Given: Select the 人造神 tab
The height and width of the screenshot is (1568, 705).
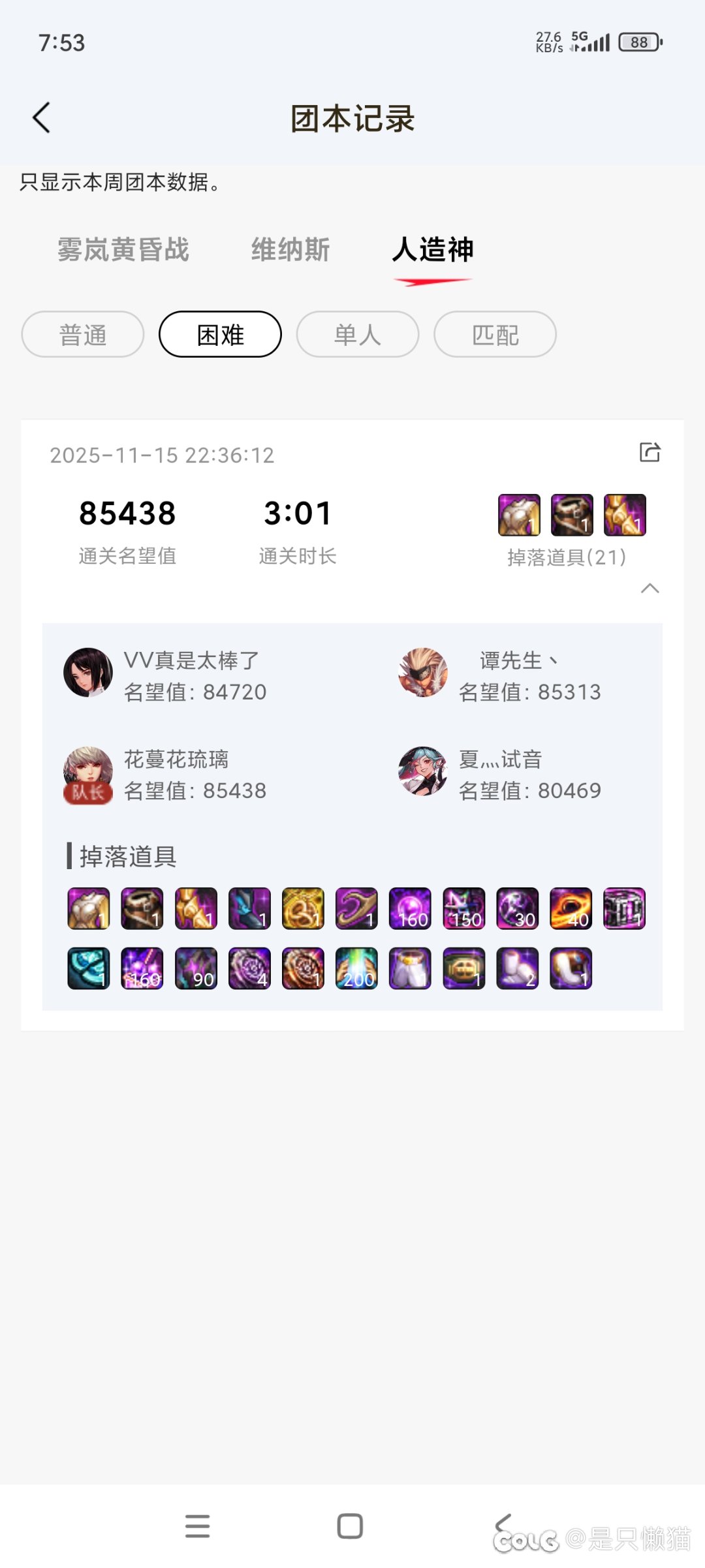Looking at the screenshot, I should [433, 250].
